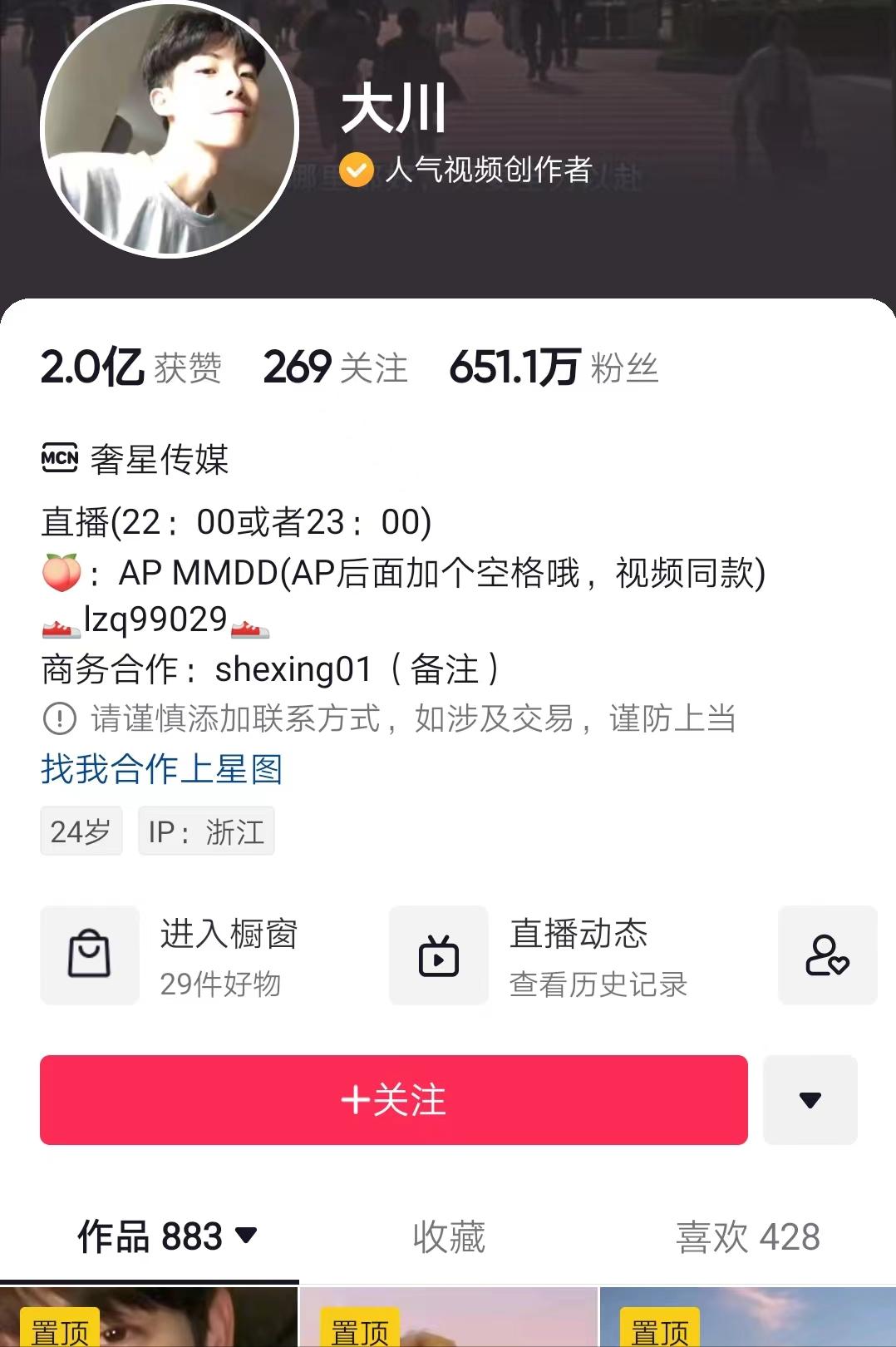Click the 找我合作上星图 link

pyautogui.click(x=161, y=773)
